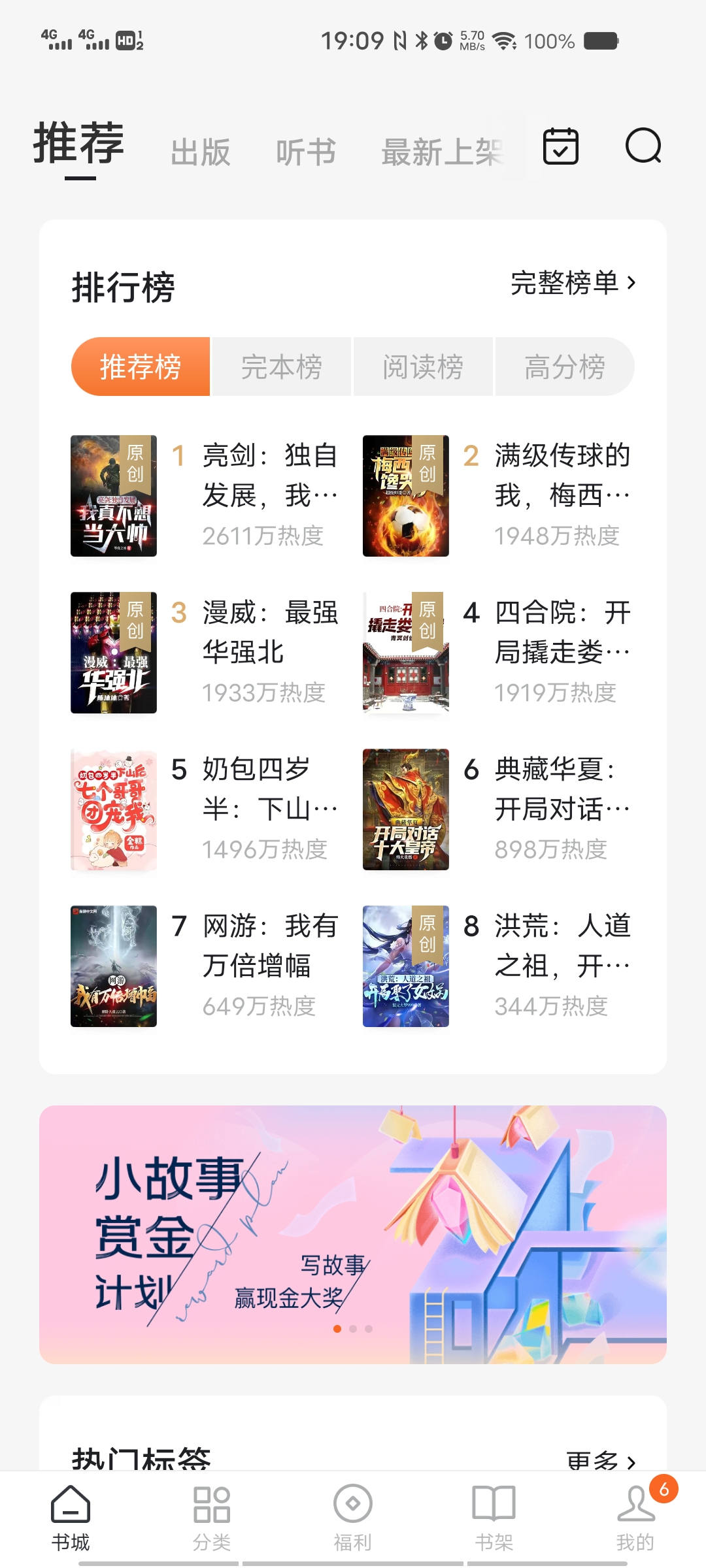Open the 我的 profile tab
The image size is (706, 1568).
(x=635, y=1518)
